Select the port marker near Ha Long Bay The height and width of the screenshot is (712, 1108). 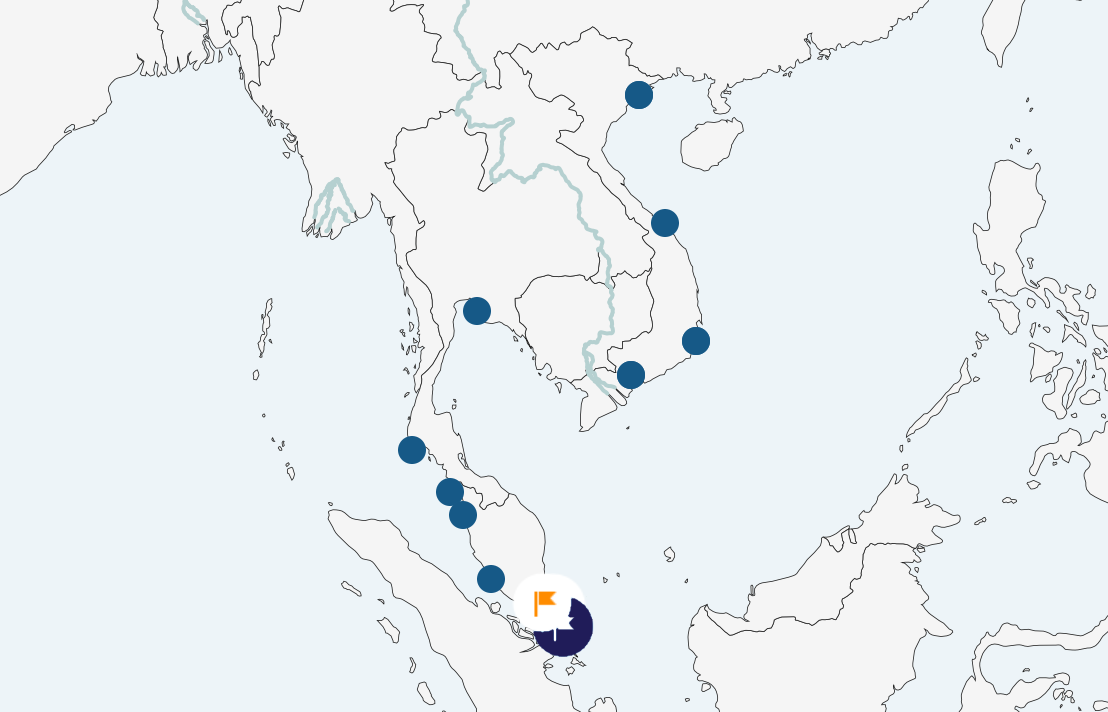click(639, 95)
